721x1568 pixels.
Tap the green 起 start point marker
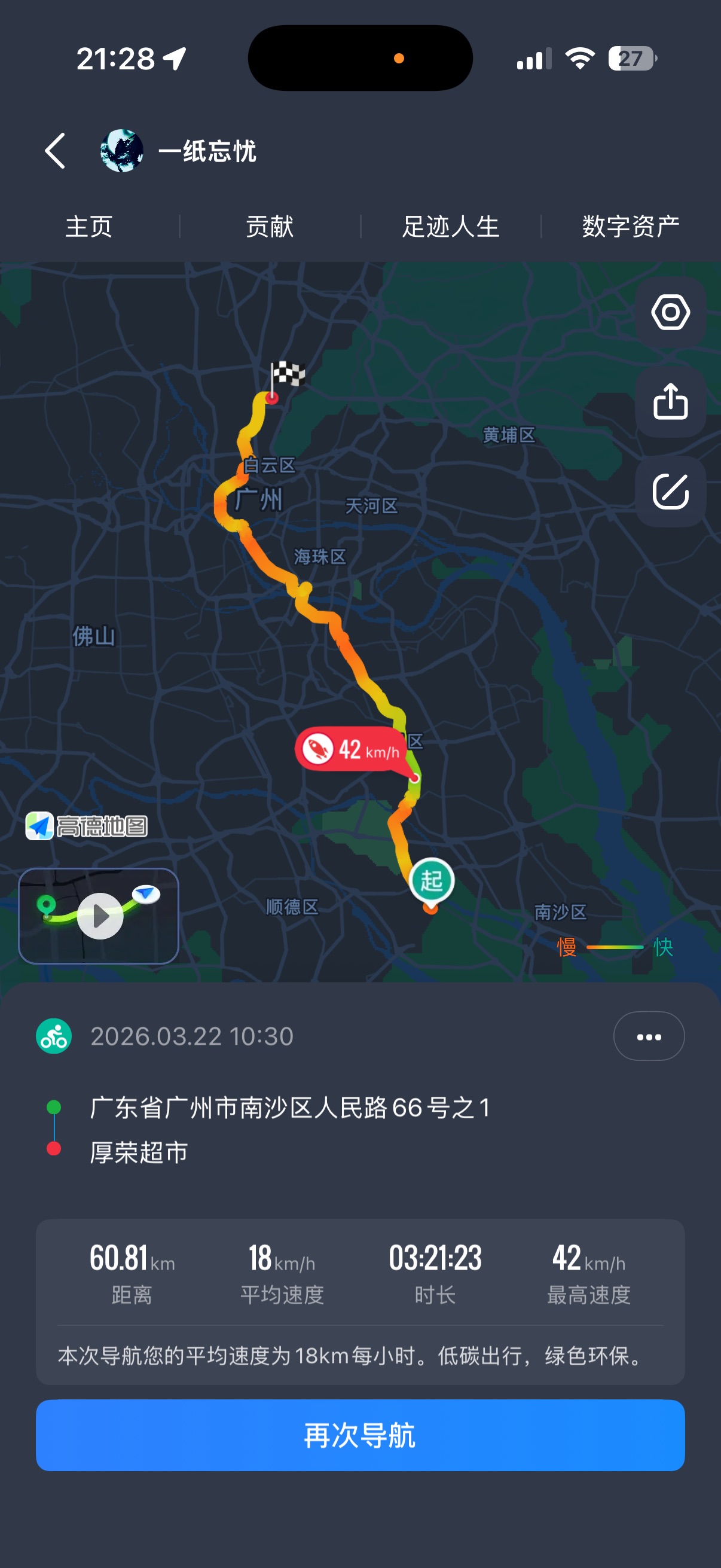(431, 881)
